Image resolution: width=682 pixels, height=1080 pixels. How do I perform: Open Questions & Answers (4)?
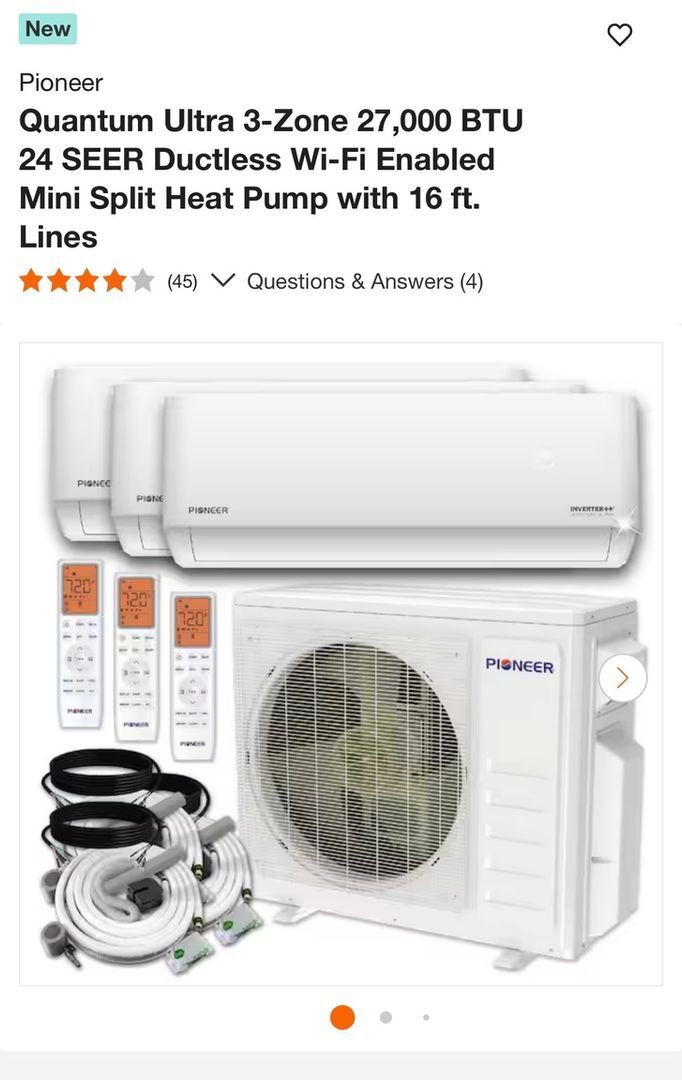(365, 282)
